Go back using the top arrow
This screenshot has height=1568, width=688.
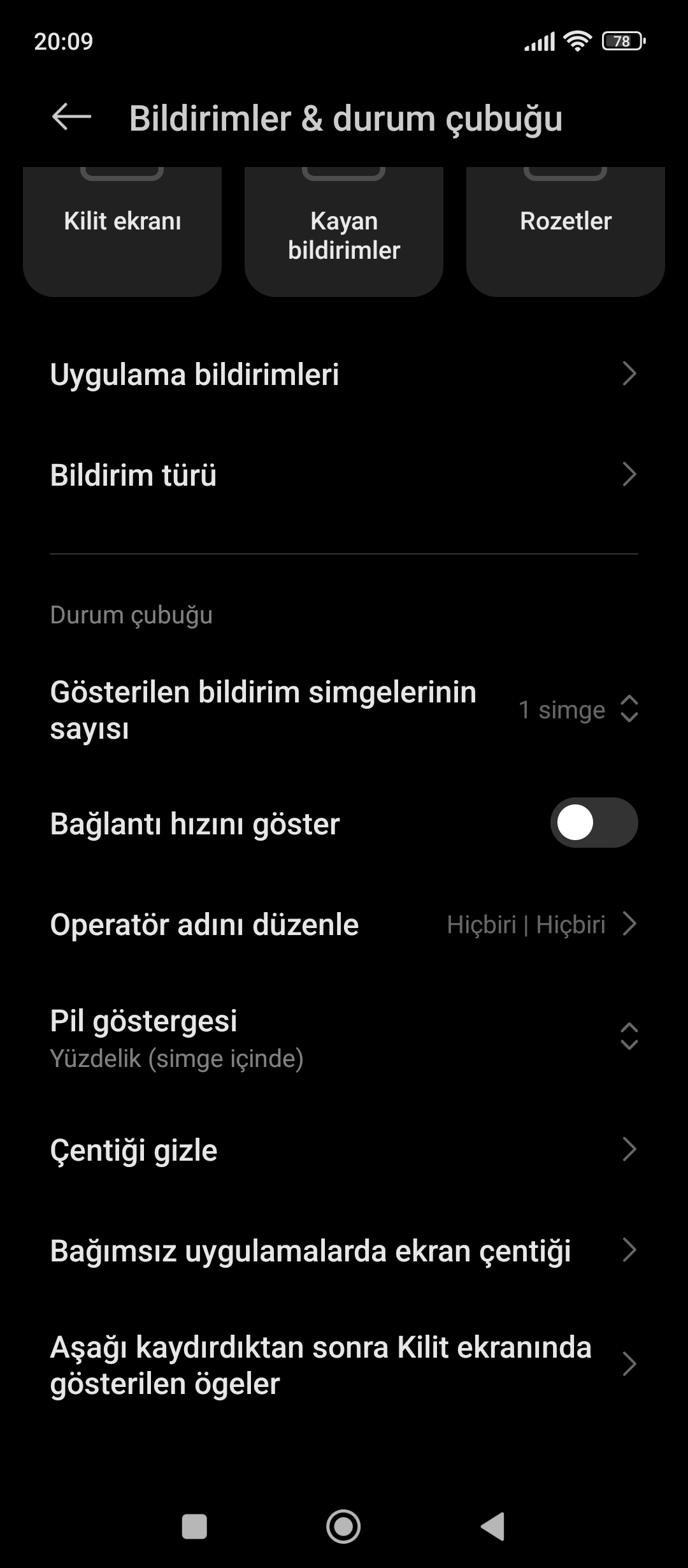pos(71,117)
